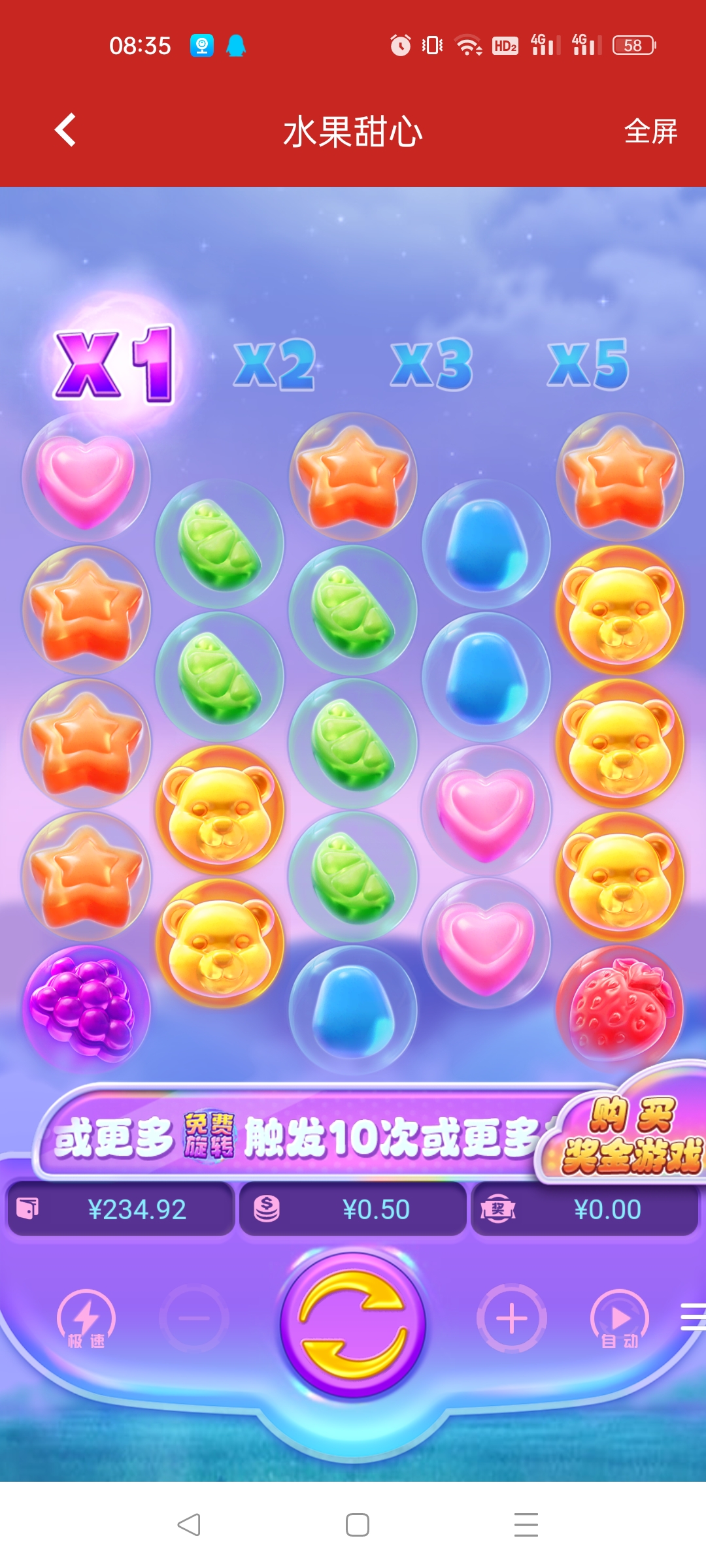Tap the system home button
This screenshot has height=1568, width=706.
357,1525
